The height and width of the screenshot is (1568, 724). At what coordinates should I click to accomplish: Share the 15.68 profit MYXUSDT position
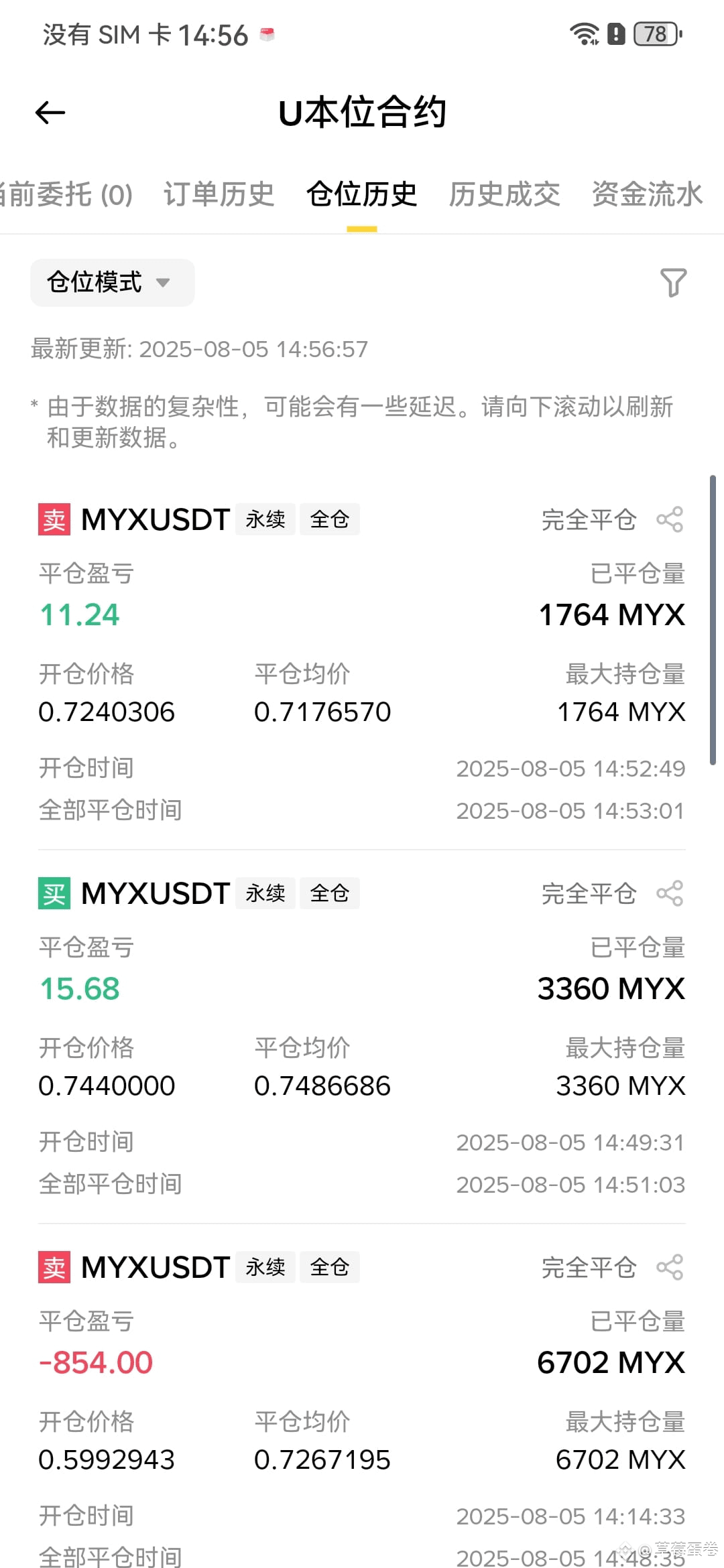click(x=670, y=893)
